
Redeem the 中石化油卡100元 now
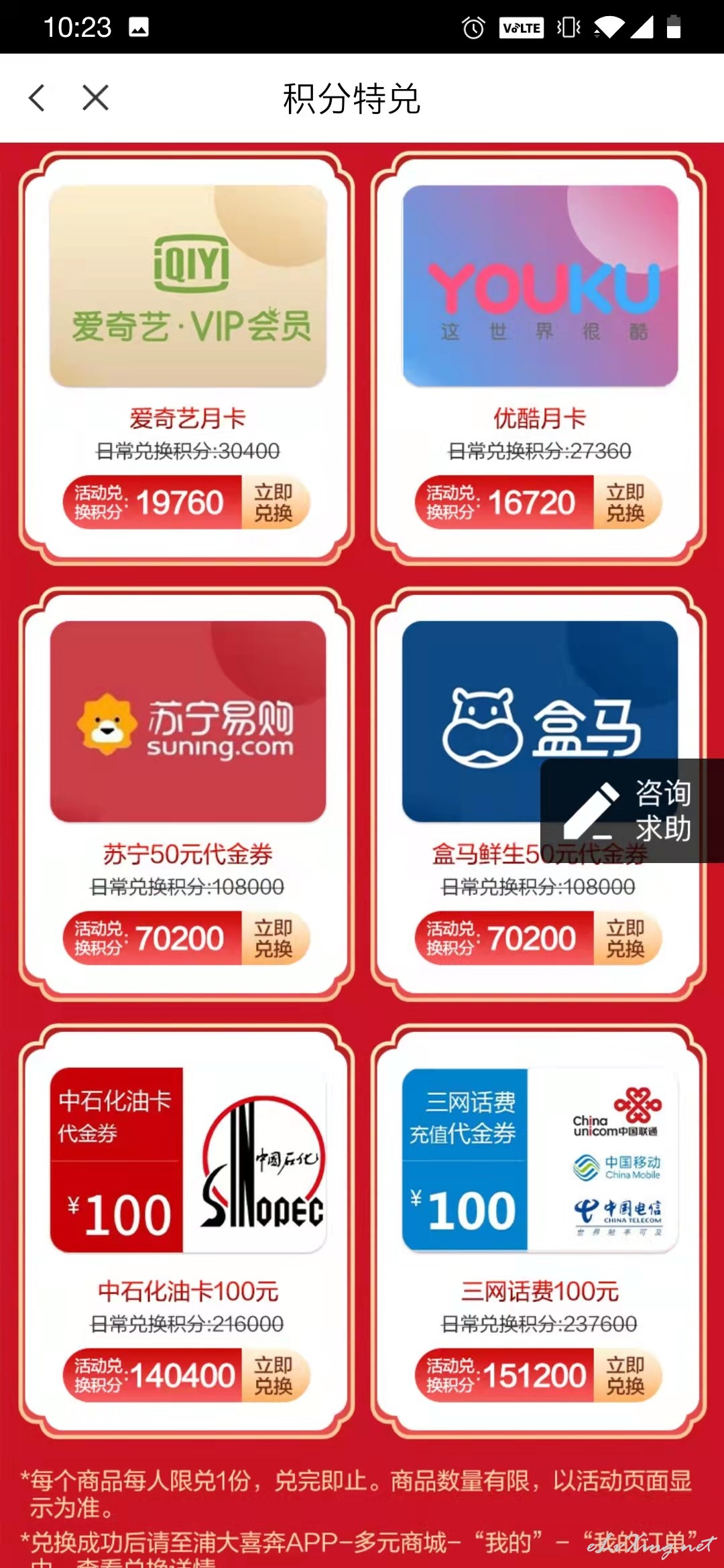[x=274, y=1375]
